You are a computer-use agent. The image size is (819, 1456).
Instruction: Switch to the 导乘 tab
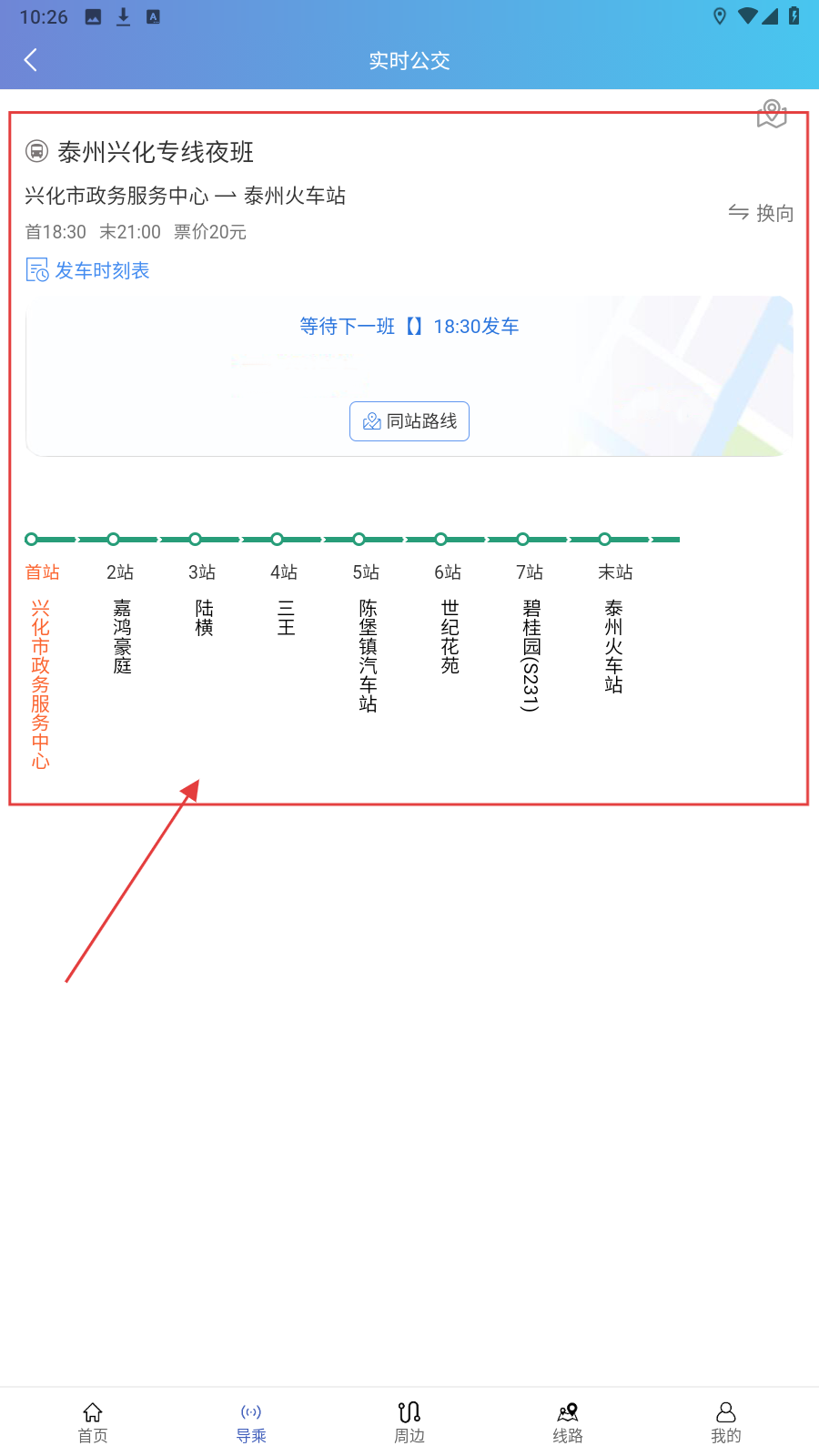tap(251, 1422)
